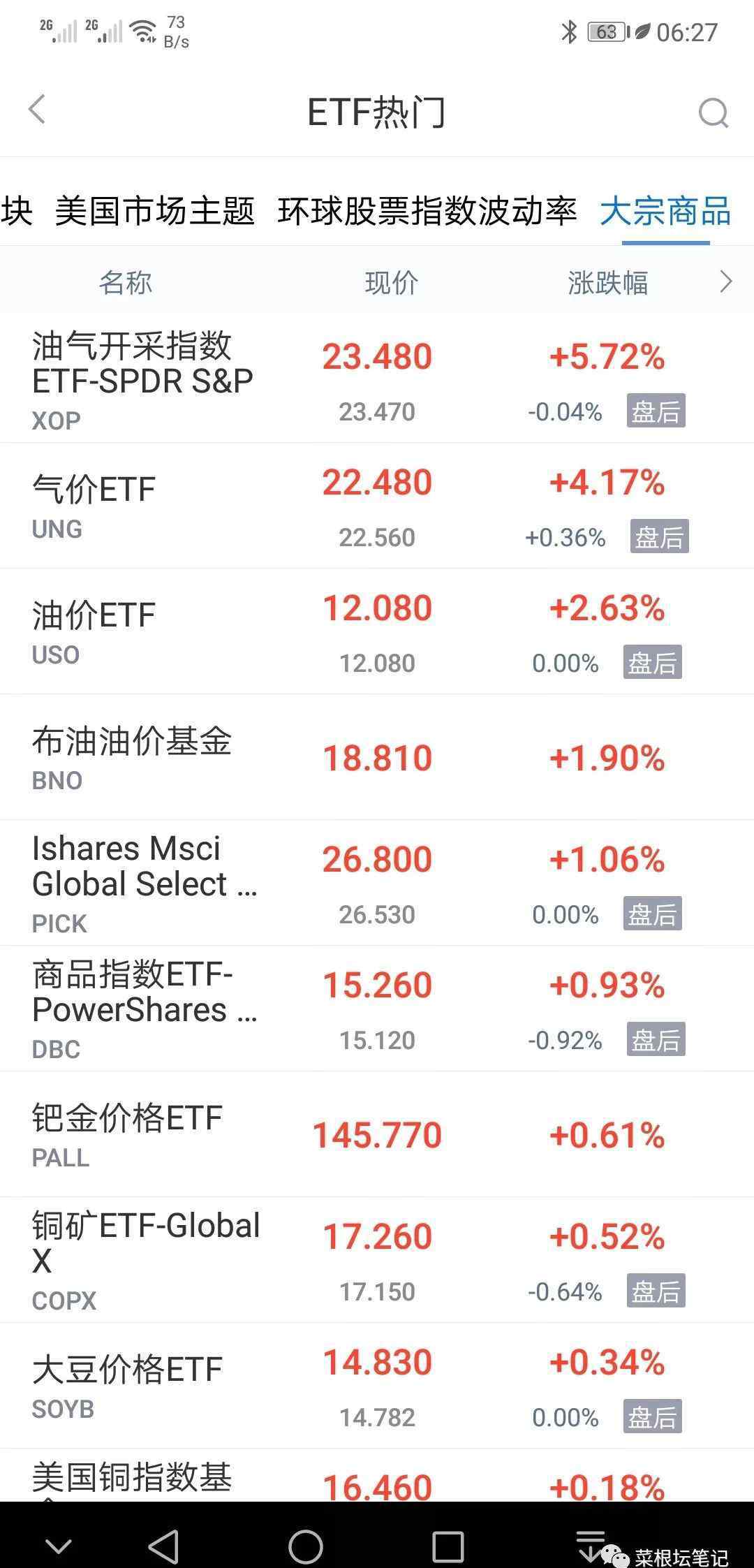Image resolution: width=754 pixels, height=1568 pixels.
Task: Open the XOP 油气开采指数 ETF row
Action: [377, 379]
